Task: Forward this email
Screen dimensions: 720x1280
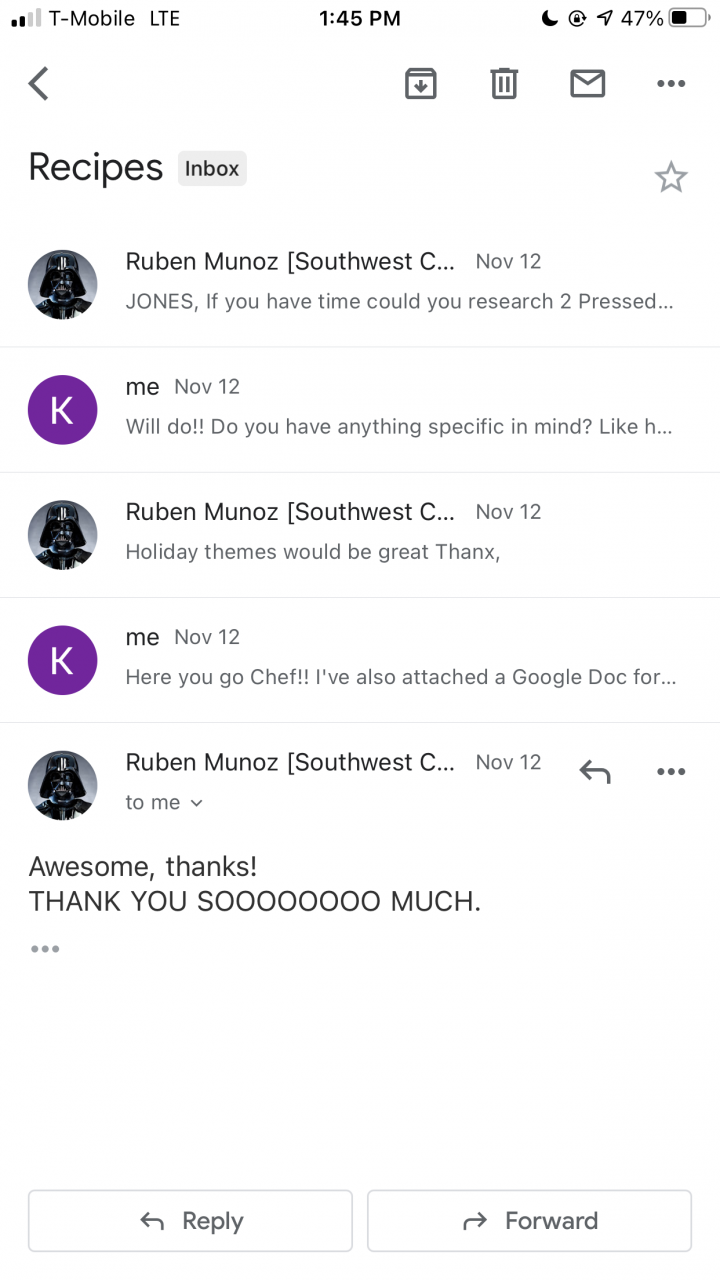Action: tap(529, 1221)
